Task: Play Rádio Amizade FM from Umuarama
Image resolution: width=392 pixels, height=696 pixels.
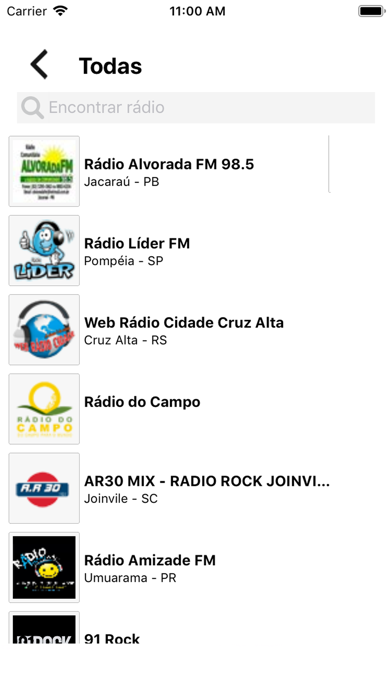Action: point(196,567)
